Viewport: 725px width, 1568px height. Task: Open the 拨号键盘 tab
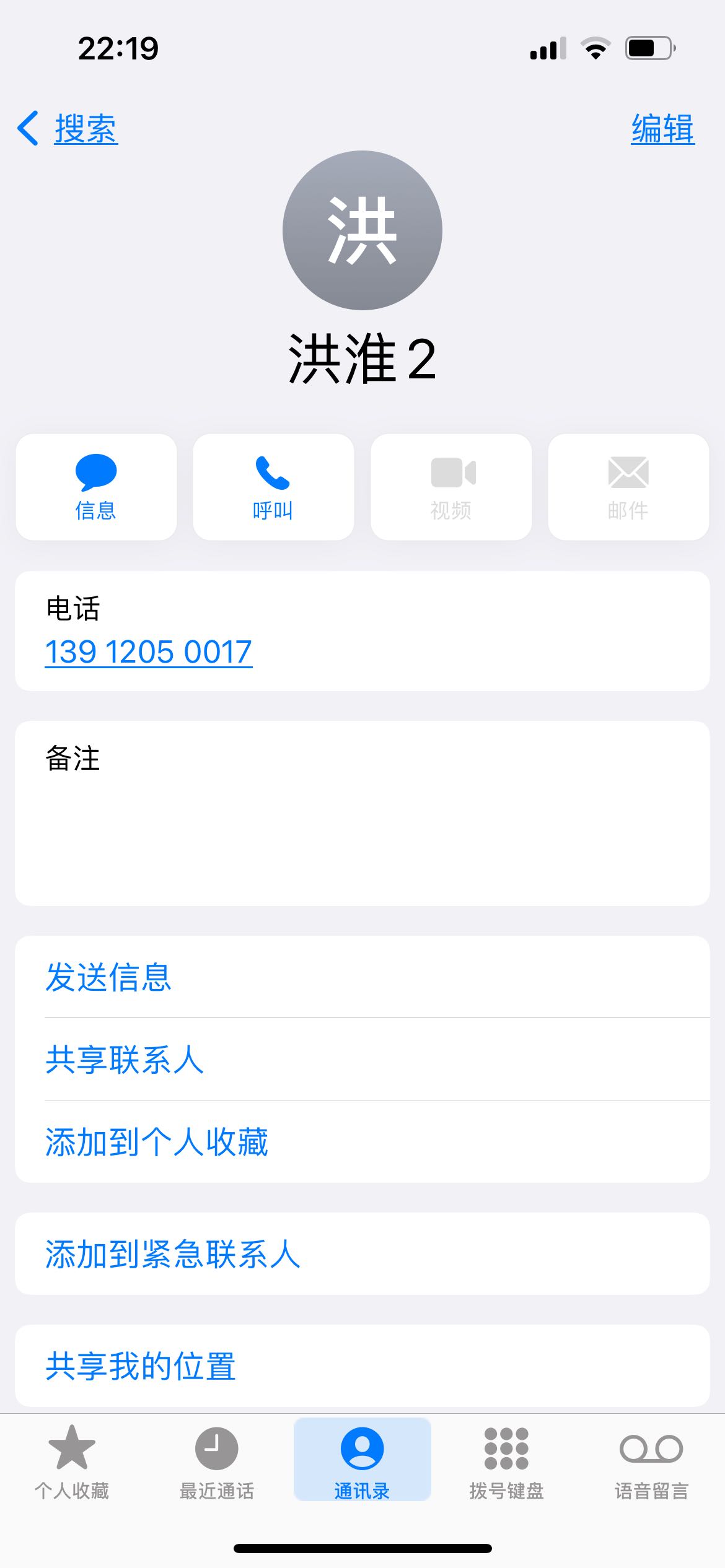(507, 1462)
